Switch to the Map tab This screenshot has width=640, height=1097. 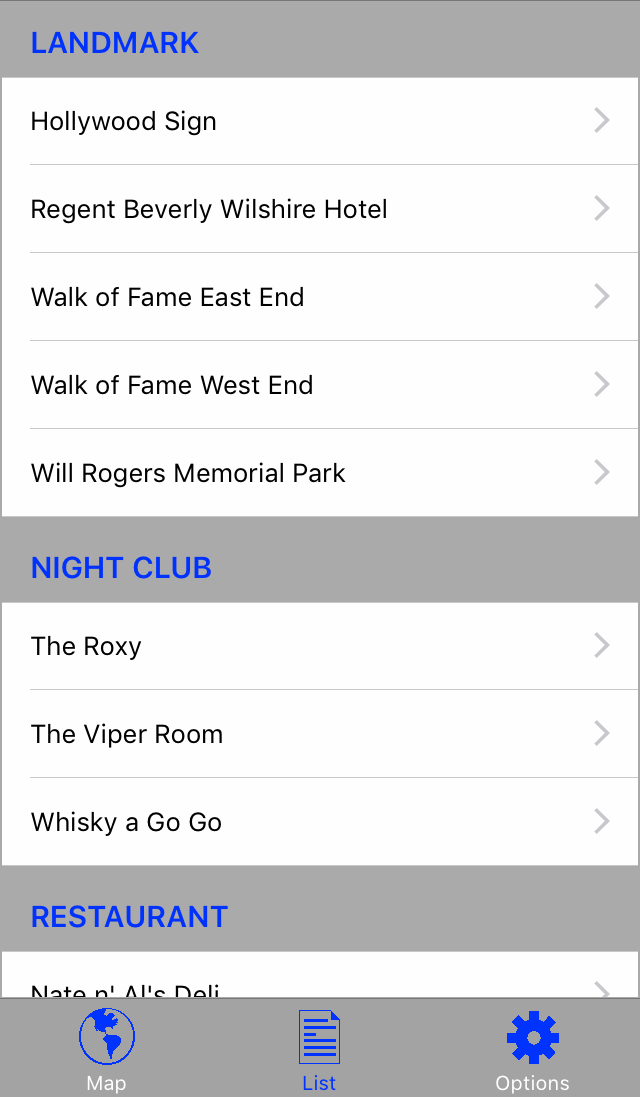click(x=106, y=1049)
